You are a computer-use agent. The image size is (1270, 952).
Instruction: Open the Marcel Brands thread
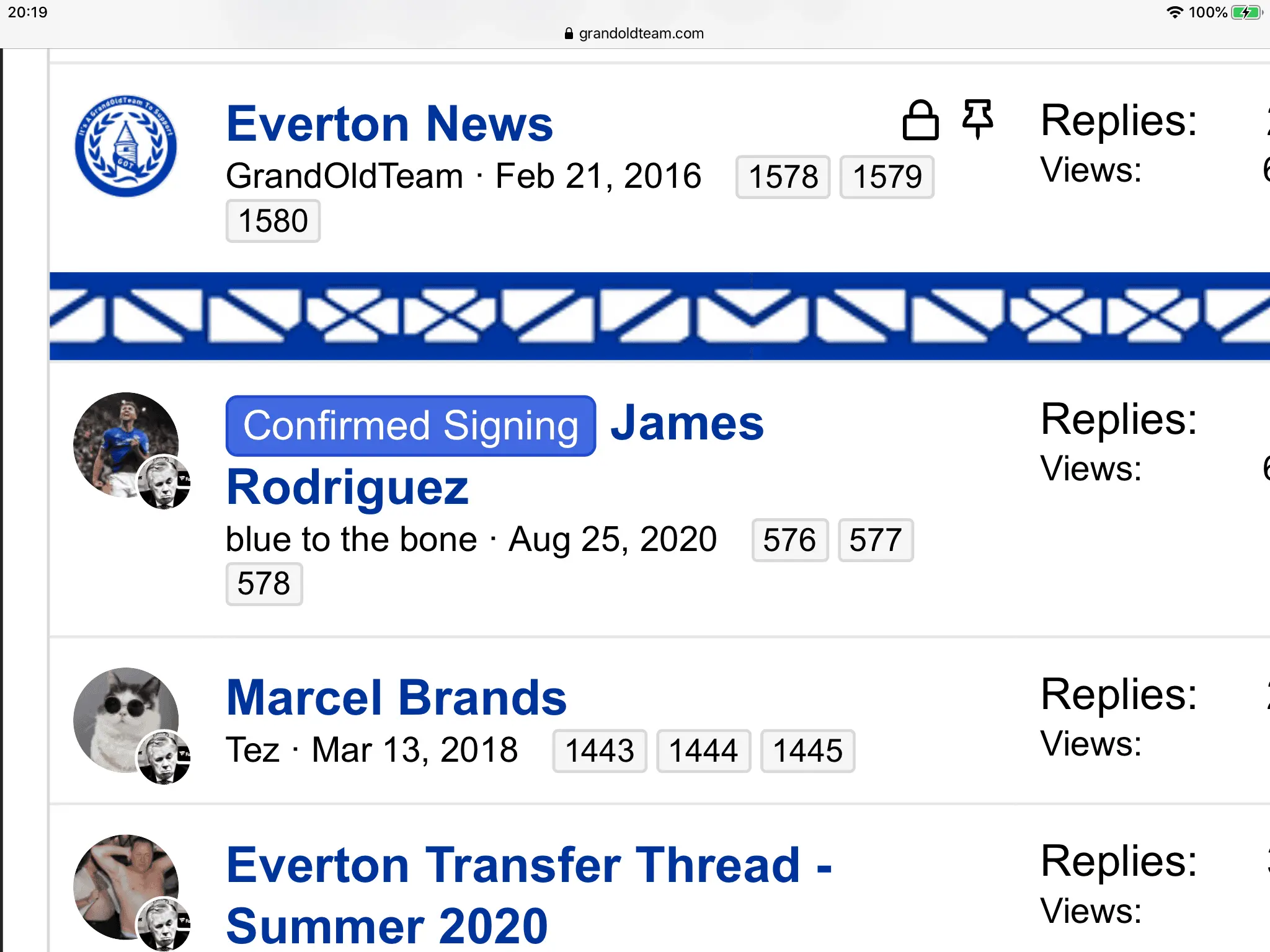(396, 698)
